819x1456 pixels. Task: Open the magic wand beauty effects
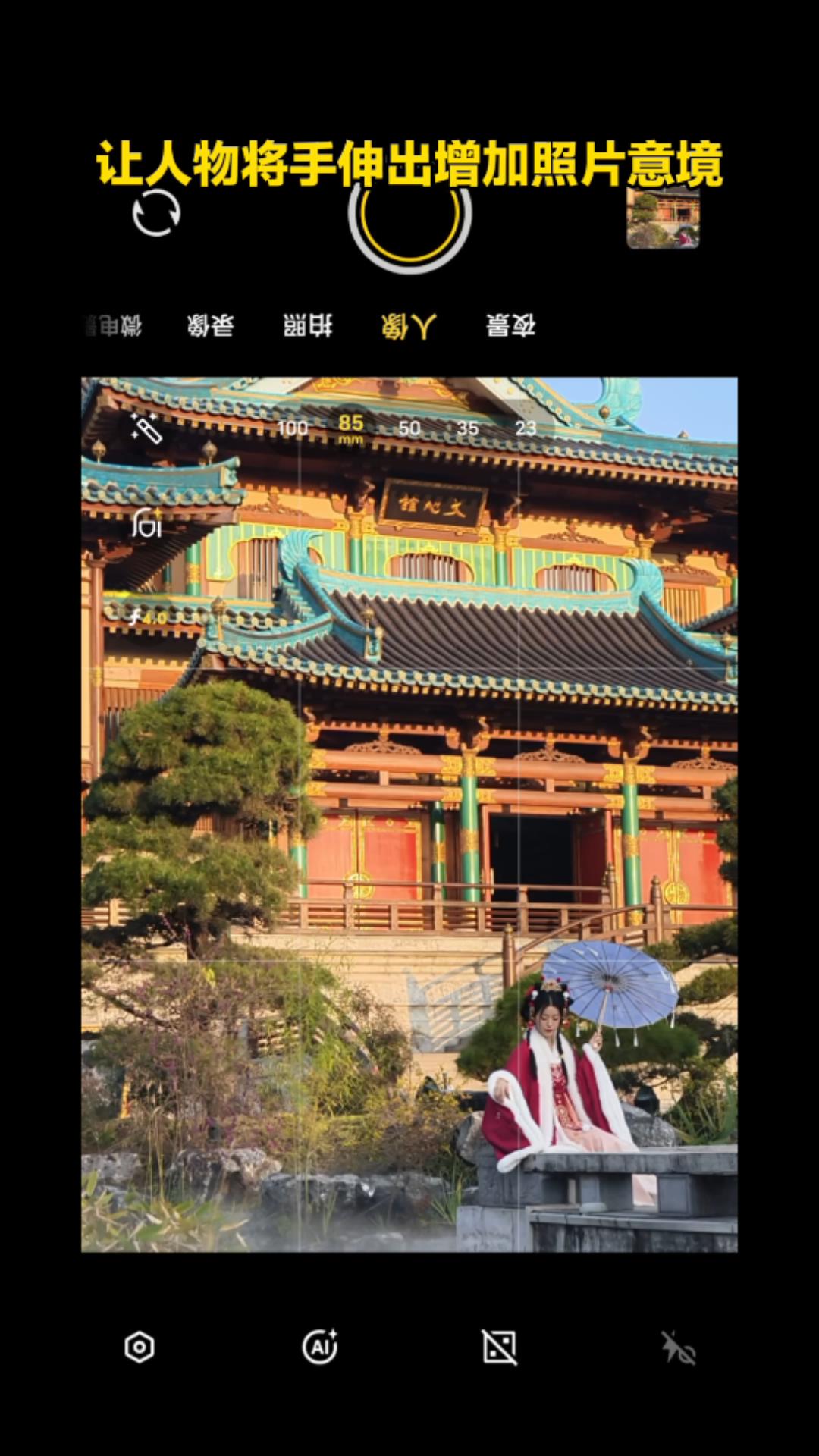click(146, 428)
